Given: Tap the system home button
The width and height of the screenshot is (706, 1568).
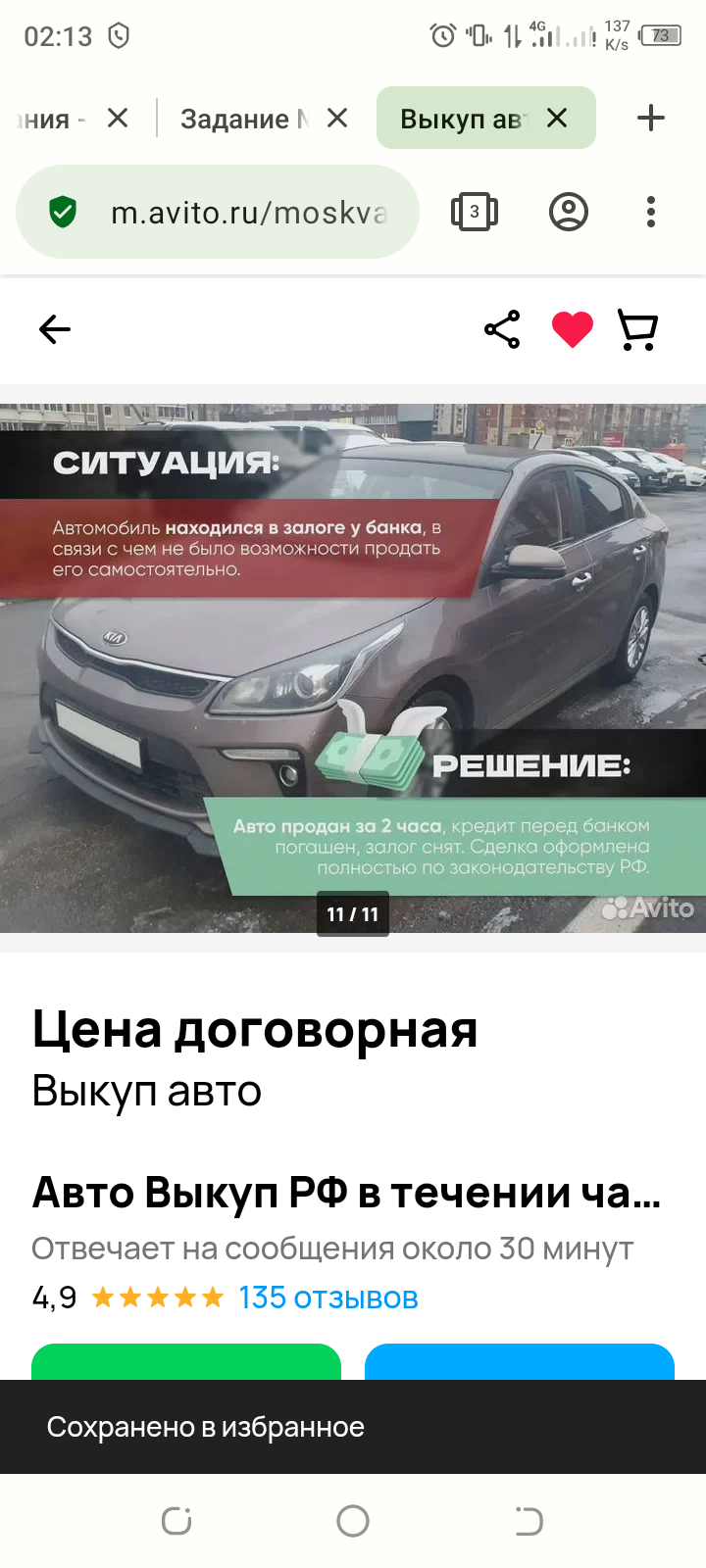Looking at the screenshot, I should coord(353,1521).
